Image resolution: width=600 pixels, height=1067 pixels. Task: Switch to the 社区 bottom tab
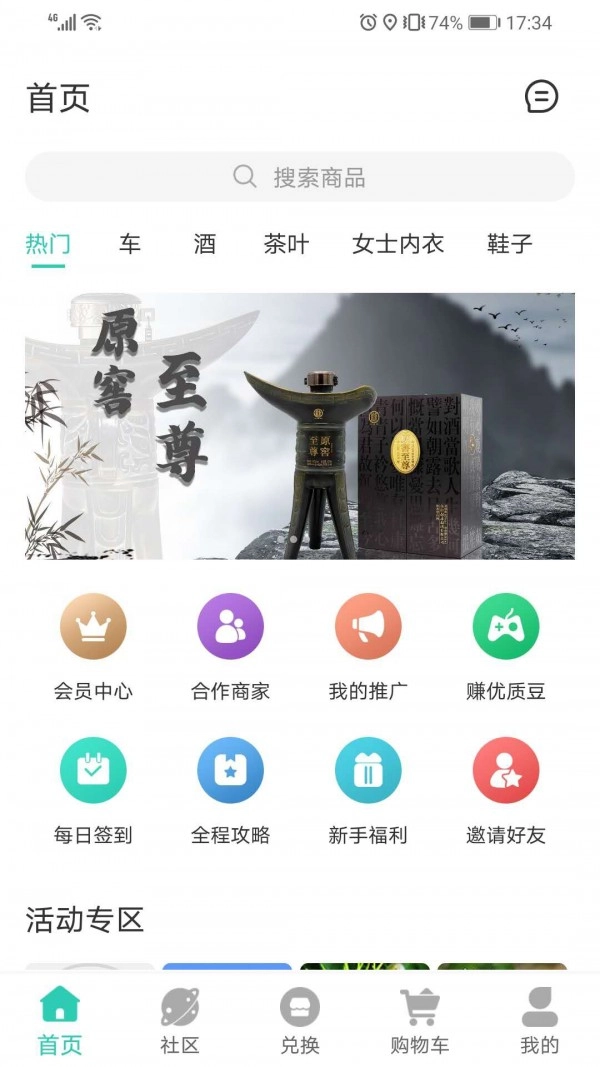pos(180,1020)
